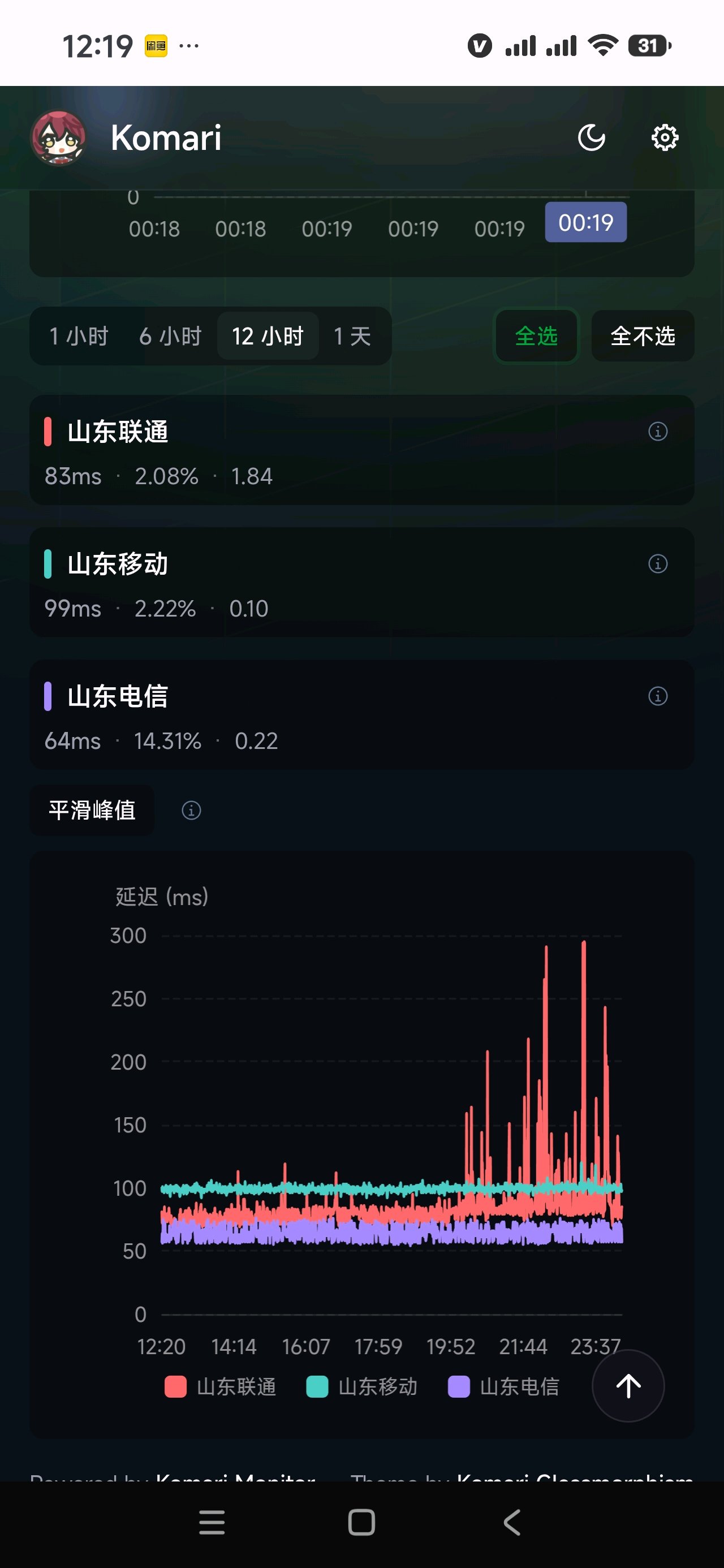Show info next to 平滑峰值
The height and width of the screenshot is (1568, 724).
pos(191,810)
